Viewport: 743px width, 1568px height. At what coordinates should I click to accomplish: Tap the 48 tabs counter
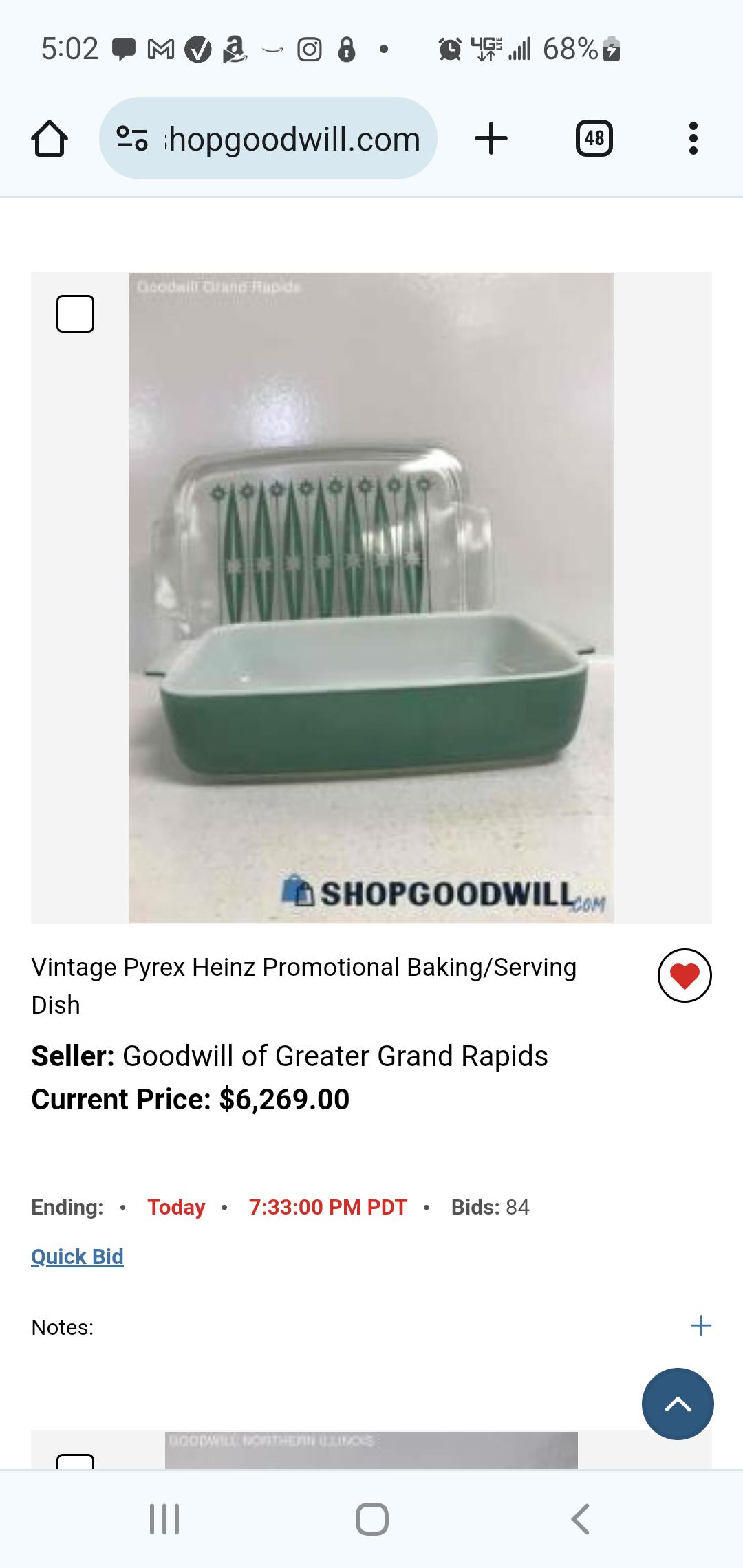tap(594, 137)
